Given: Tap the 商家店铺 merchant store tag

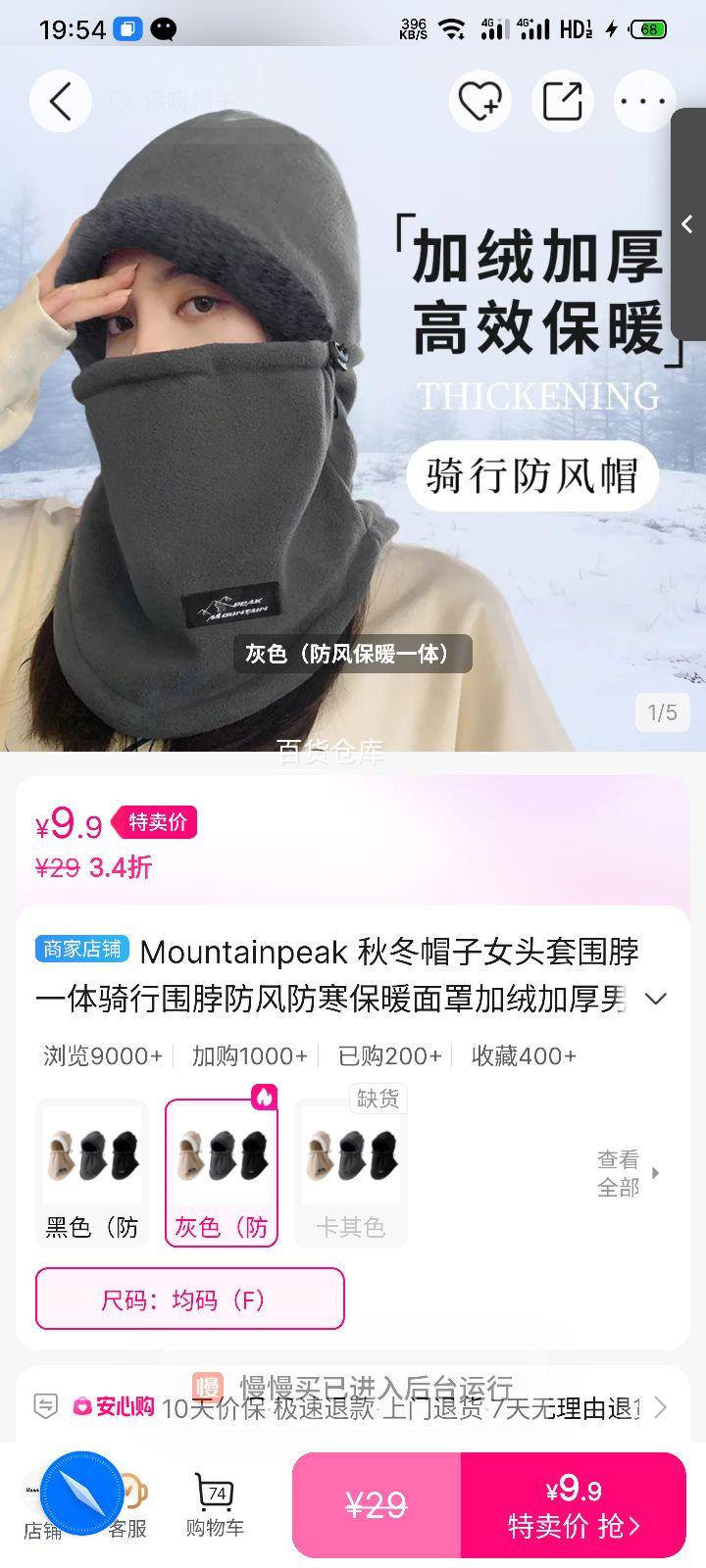Looking at the screenshot, I should 79,951.
